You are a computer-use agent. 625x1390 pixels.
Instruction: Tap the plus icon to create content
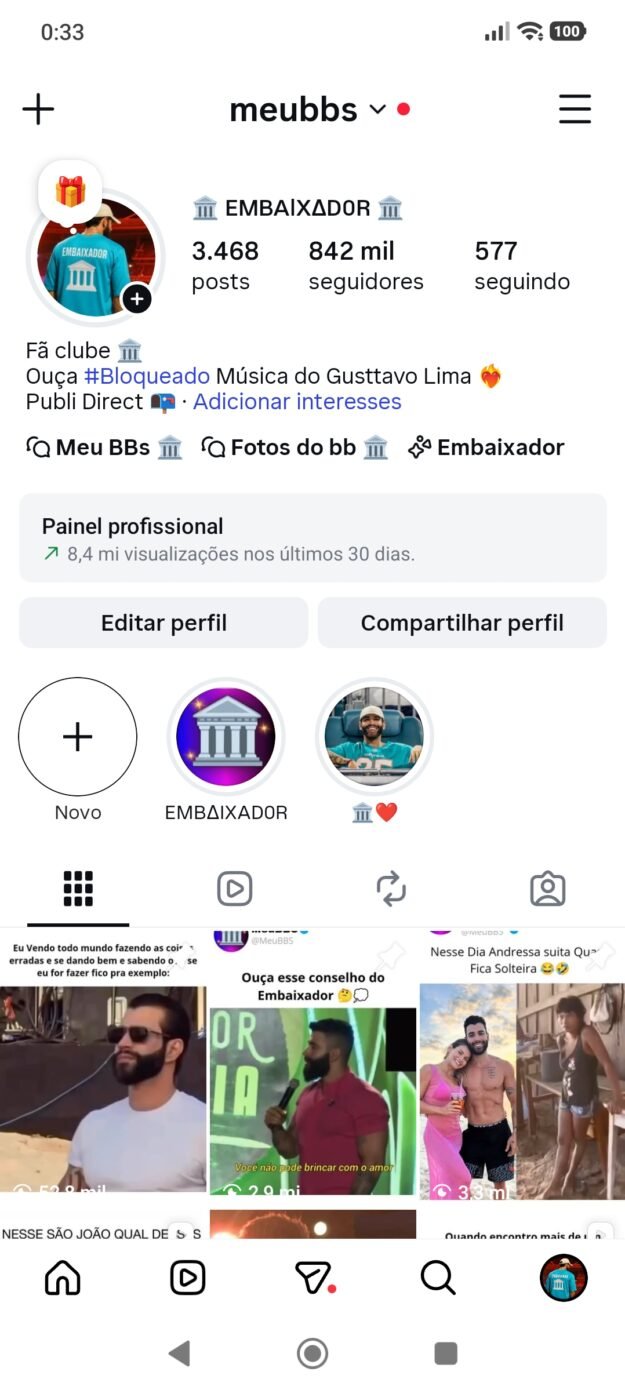38,109
